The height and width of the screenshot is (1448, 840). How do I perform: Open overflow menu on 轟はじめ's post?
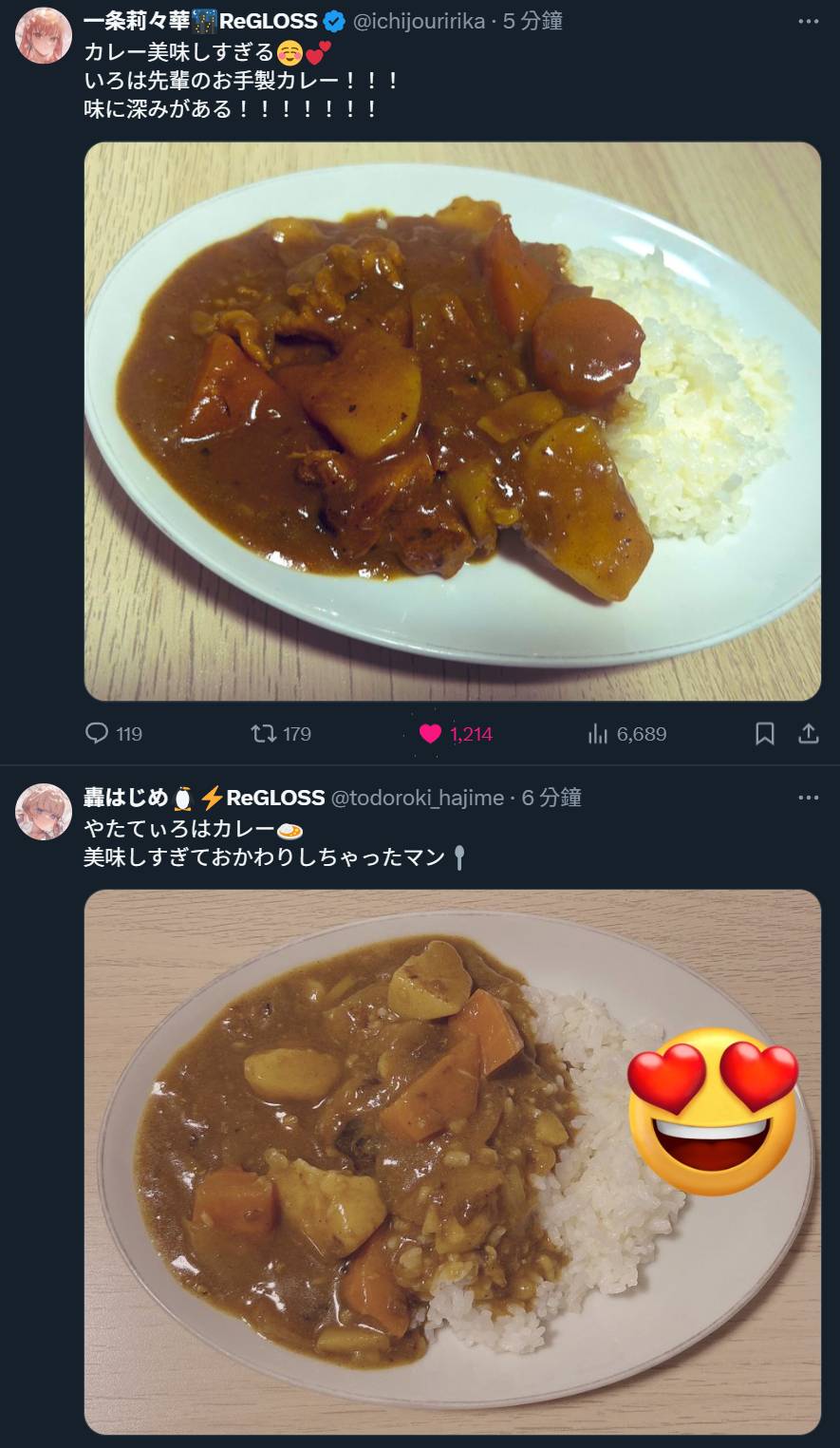pos(808,798)
